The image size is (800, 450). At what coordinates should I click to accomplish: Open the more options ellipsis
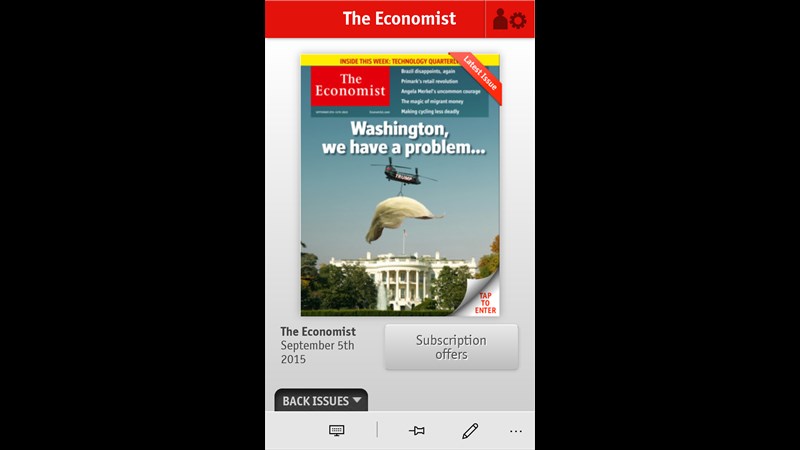(x=516, y=431)
